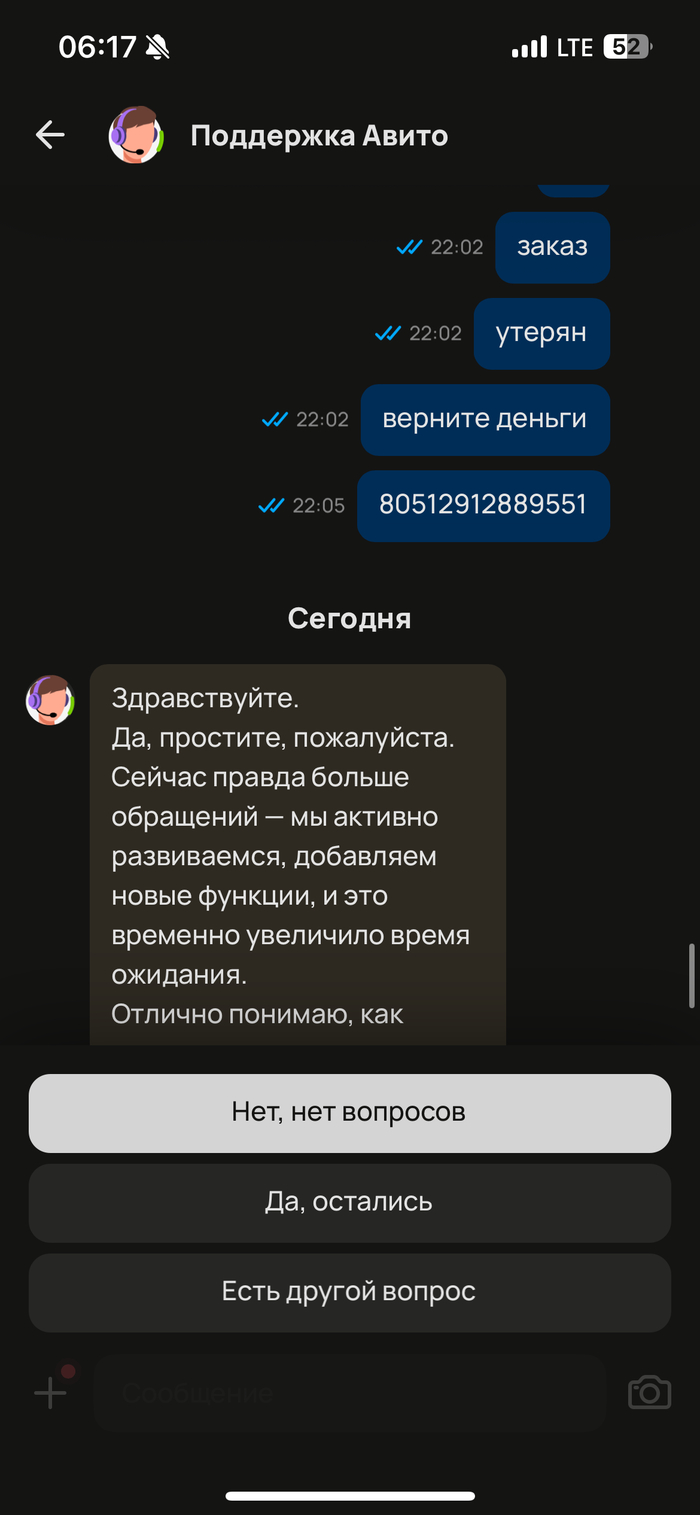The height and width of the screenshot is (1515, 700).
Task: Focus the Сообщение text field
Action: (350, 1393)
